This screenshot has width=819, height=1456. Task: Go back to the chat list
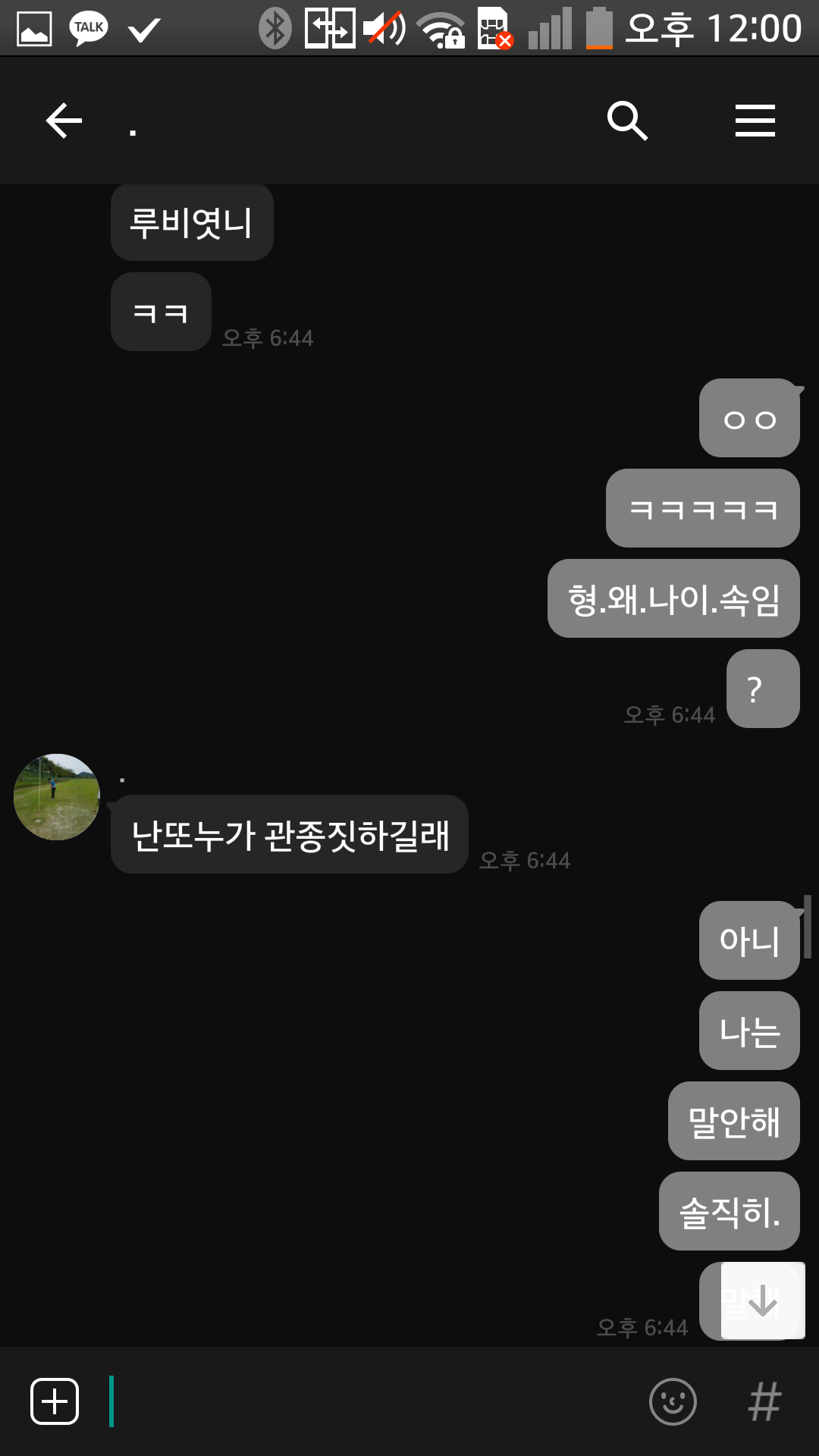click(x=64, y=121)
